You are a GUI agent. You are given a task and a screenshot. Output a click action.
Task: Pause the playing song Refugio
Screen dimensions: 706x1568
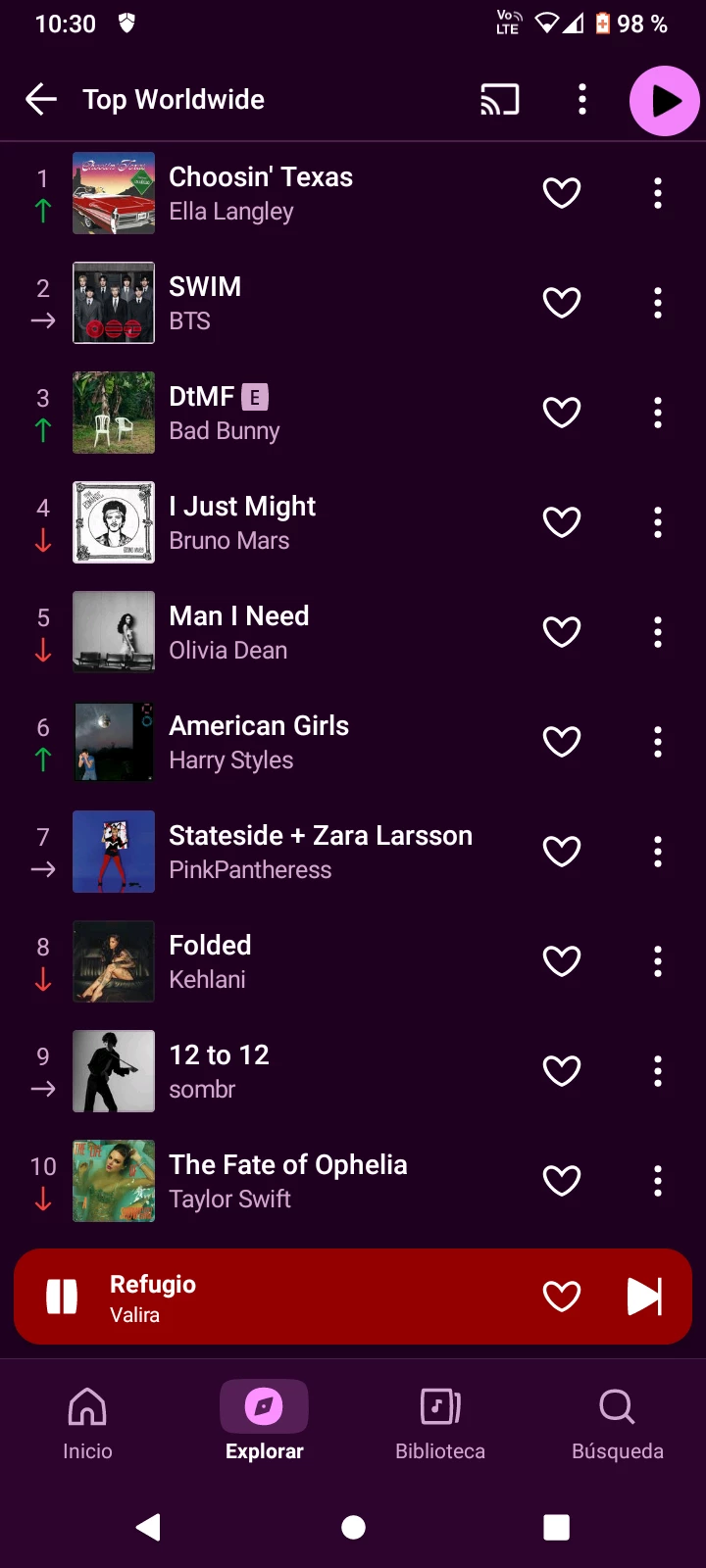click(x=62, y=1297)
